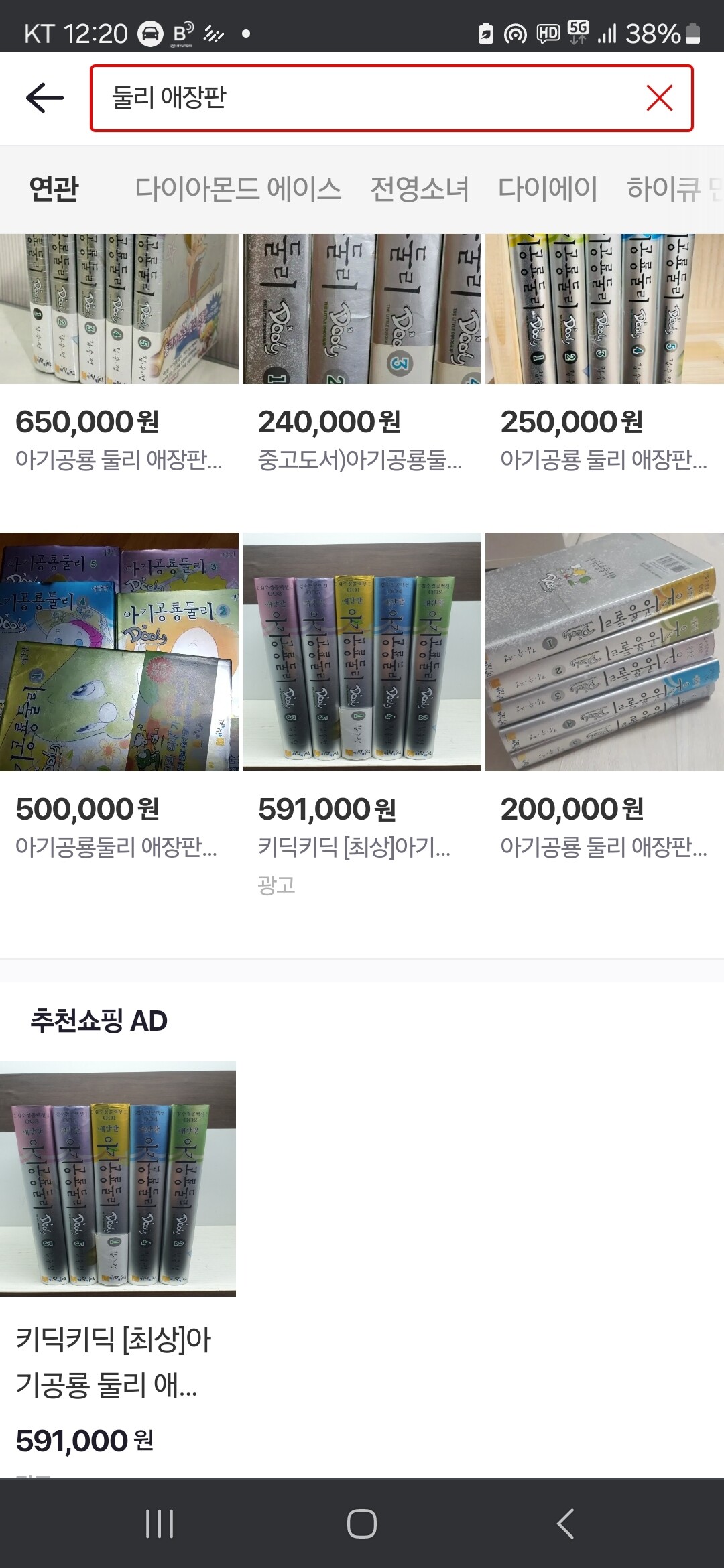724x1568 pixels.
Task: Select the 전영소녀 related keyword
Action: click(420, 189)
